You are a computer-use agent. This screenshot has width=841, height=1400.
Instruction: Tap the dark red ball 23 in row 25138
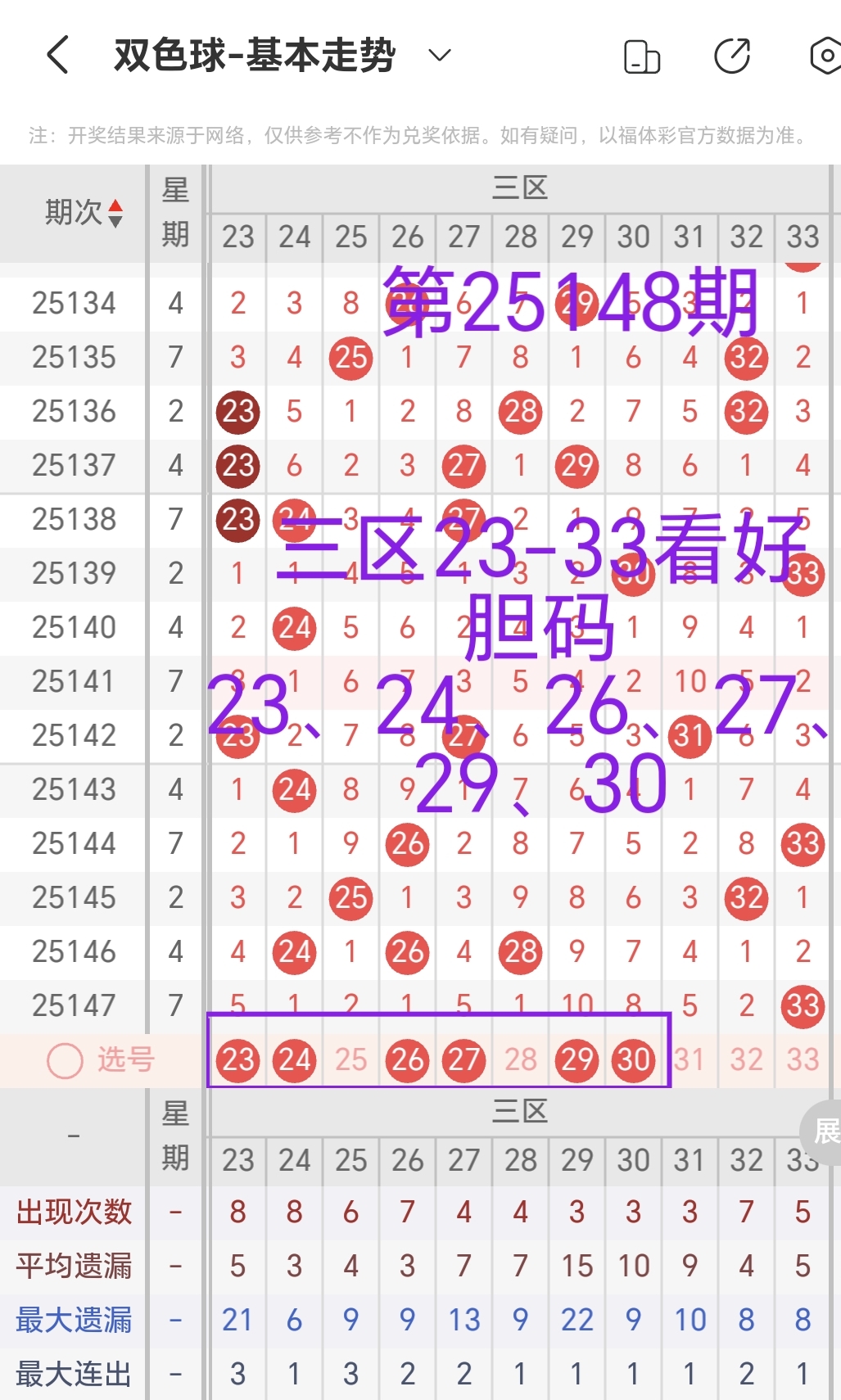pyautogui.click(x=237, y=520)
